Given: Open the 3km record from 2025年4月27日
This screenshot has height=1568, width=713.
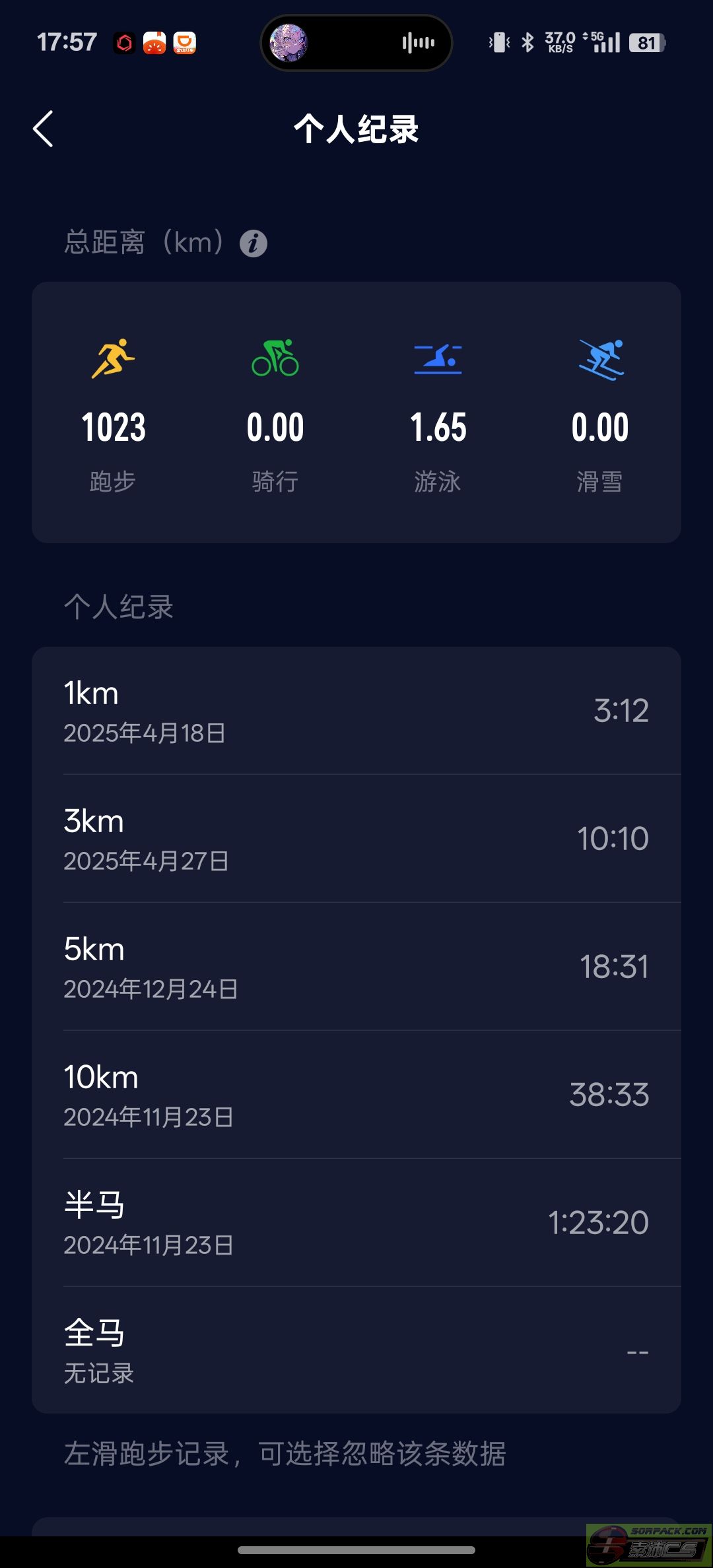Looking at the screenshot, I should [x=356, y=839].
